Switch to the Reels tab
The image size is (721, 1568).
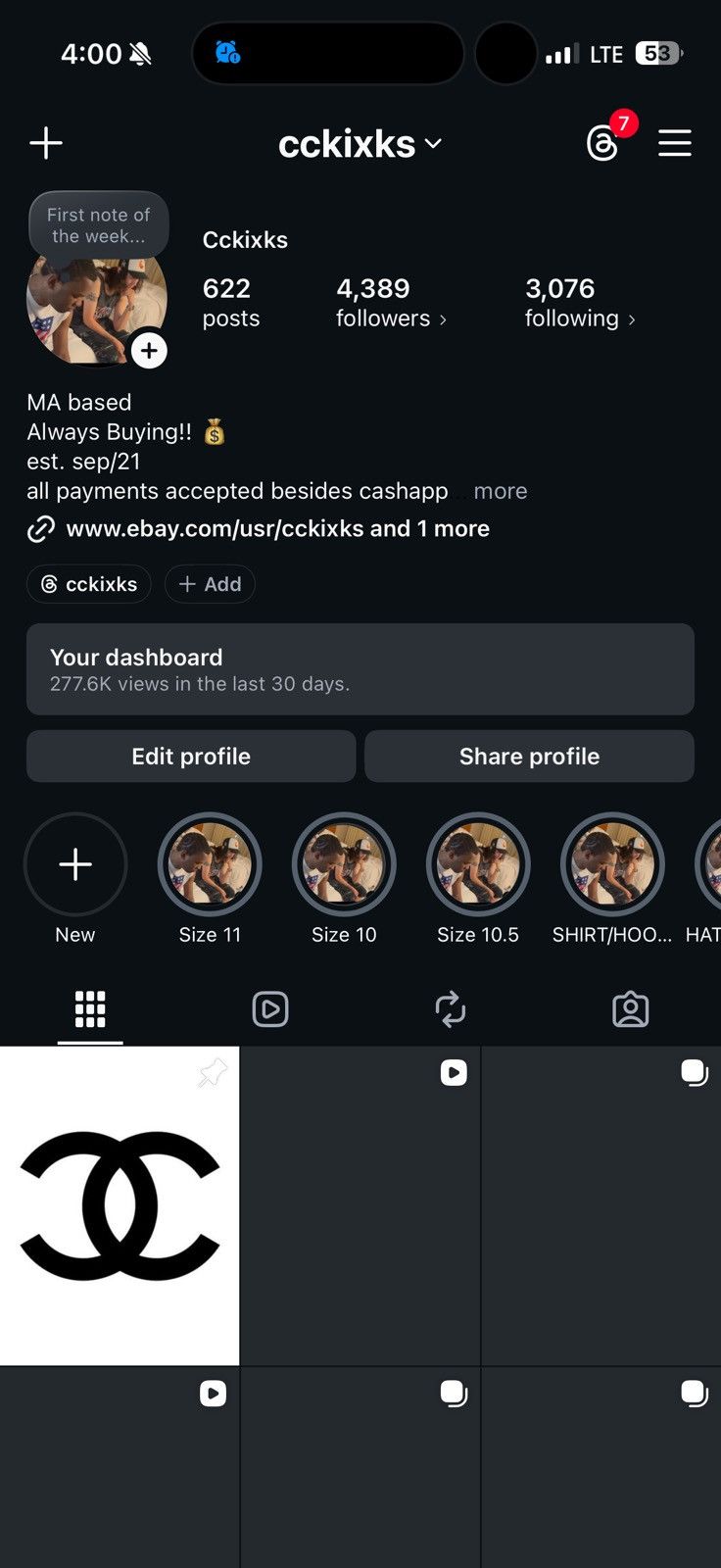[x=270, y=1009]
